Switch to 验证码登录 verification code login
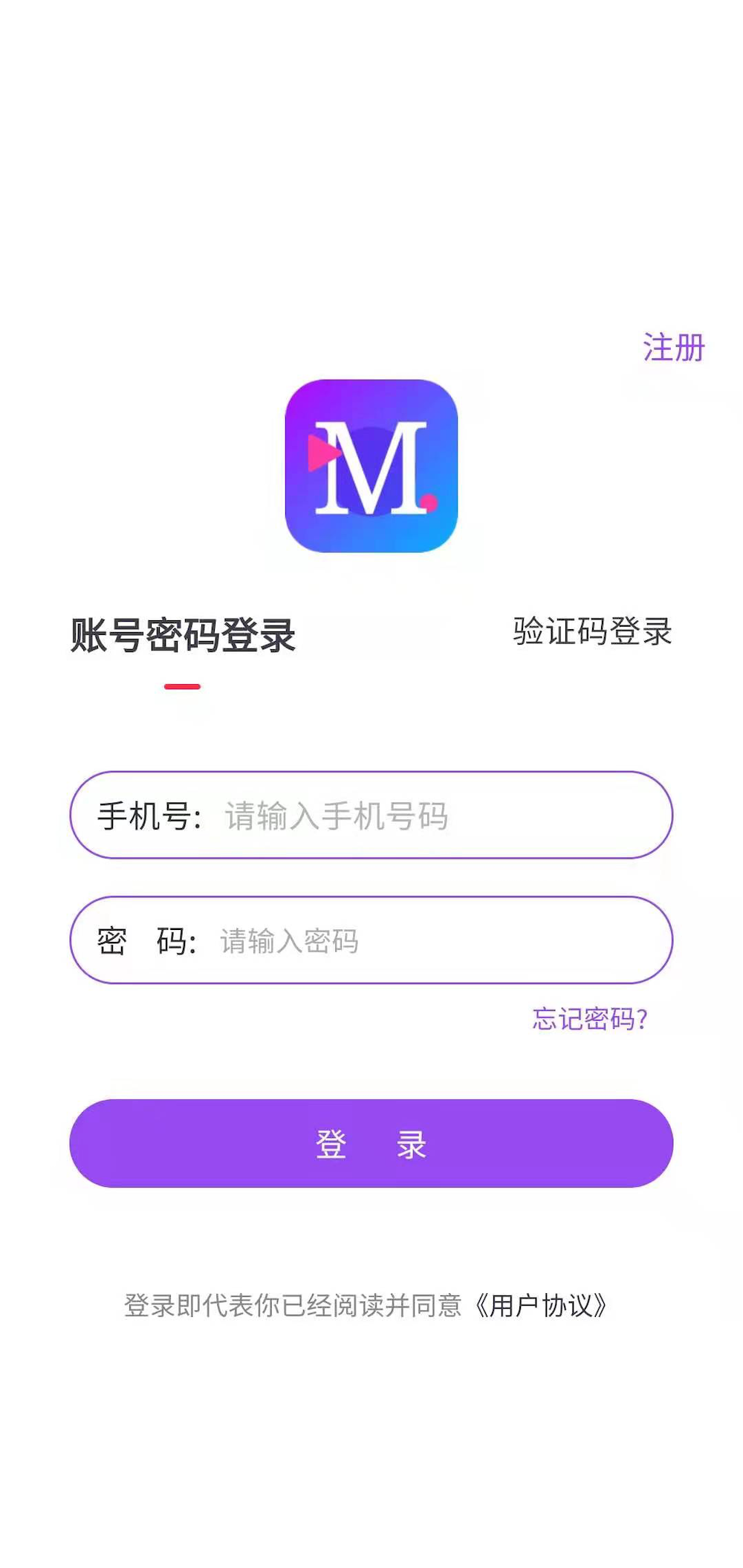The width and height of the screenshot is (743, 1568). click(590, 633)
